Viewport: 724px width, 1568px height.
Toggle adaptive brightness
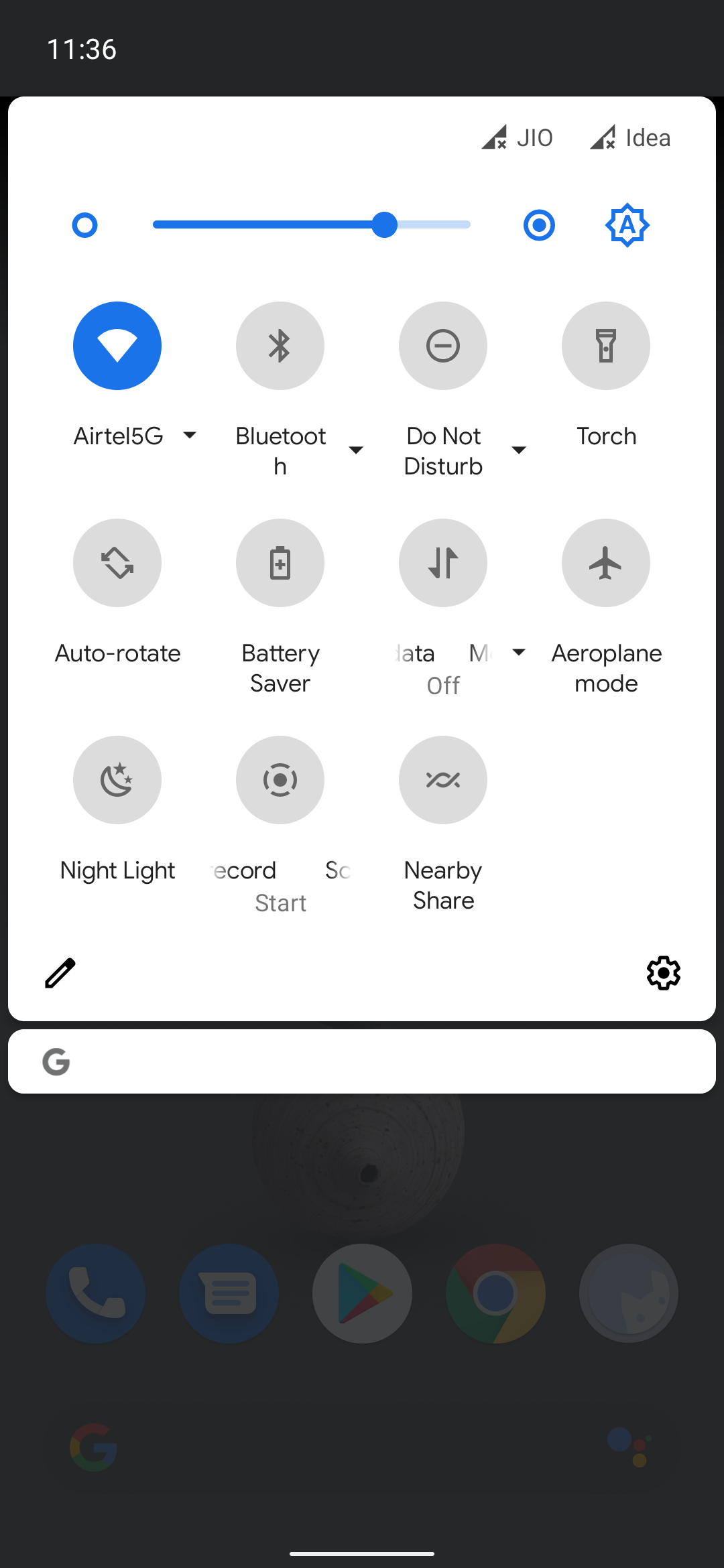tap(627, 225)
